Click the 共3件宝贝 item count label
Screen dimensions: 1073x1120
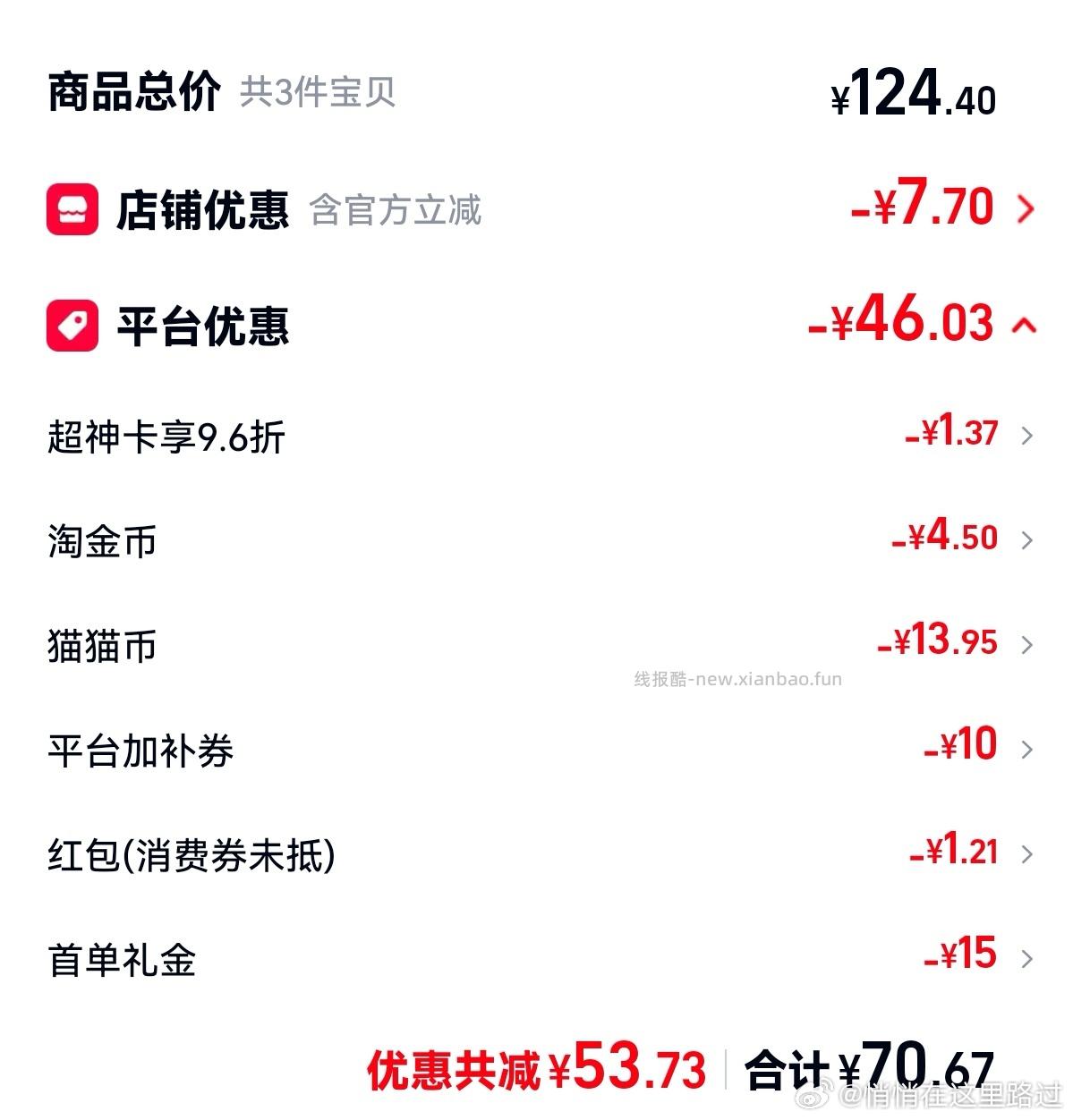tap(319, 93)
